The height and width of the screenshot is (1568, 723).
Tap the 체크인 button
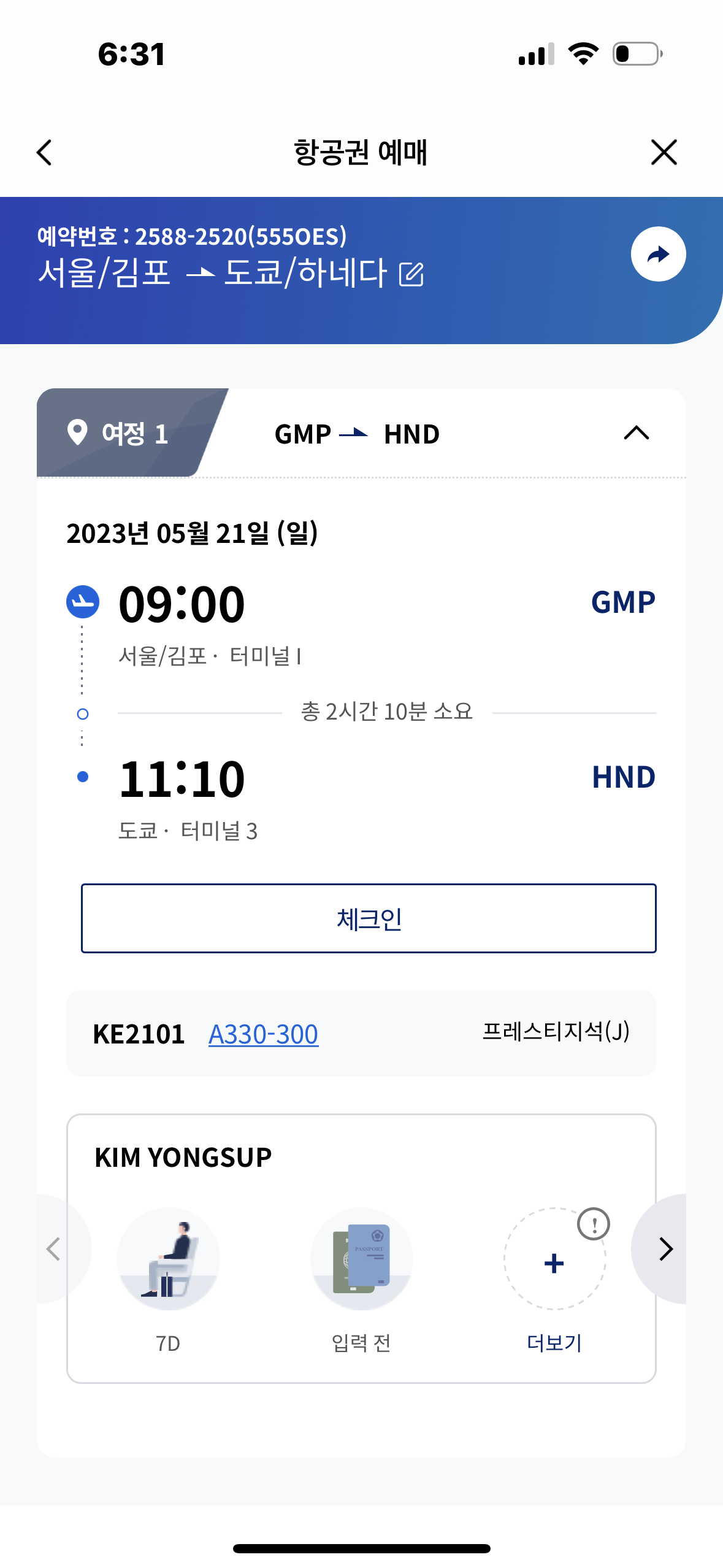(x=369, y=918)
